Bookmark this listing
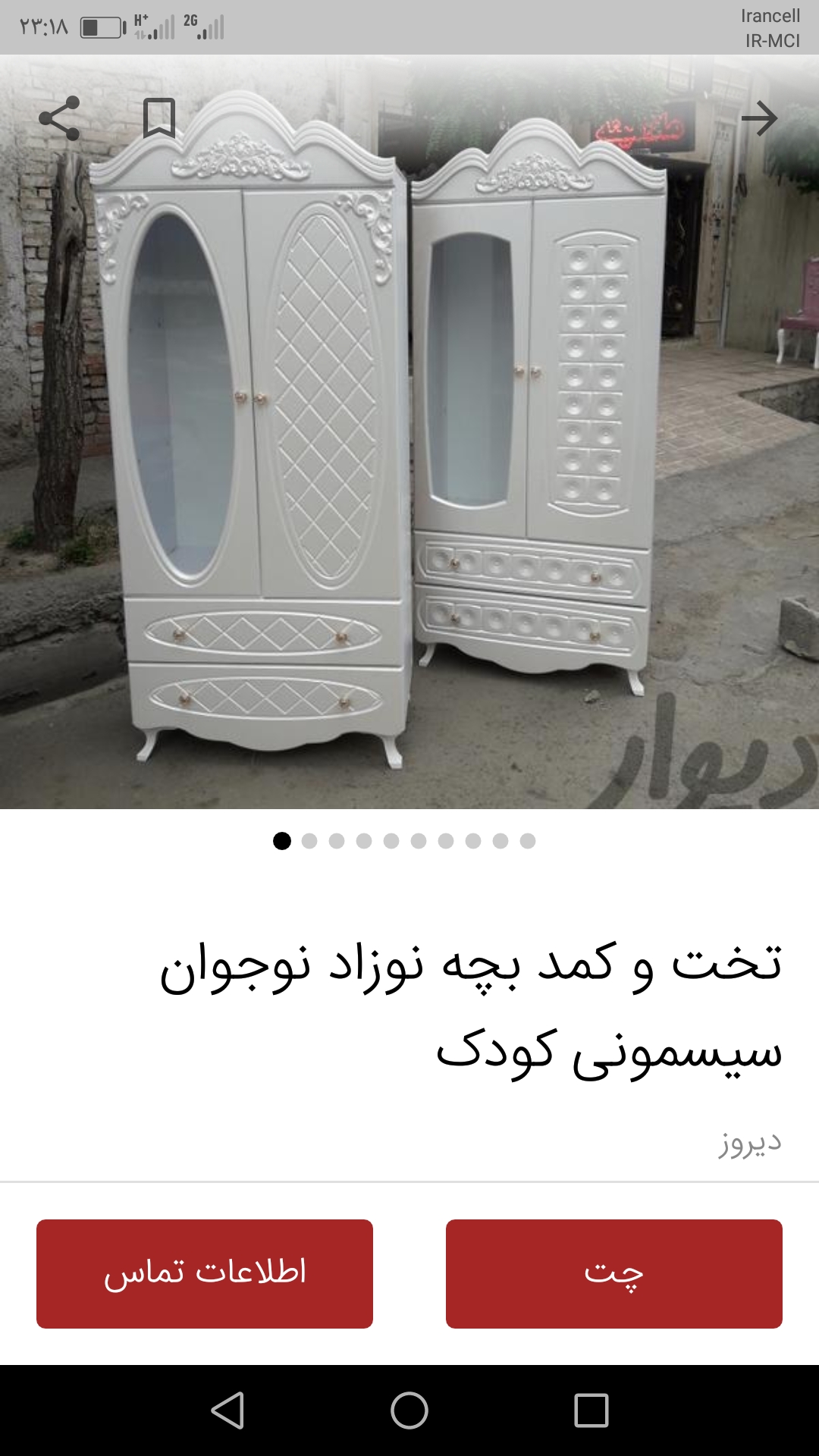This screenshot has height=1456, width=819. pyautogui.click(x=159, y=118)
